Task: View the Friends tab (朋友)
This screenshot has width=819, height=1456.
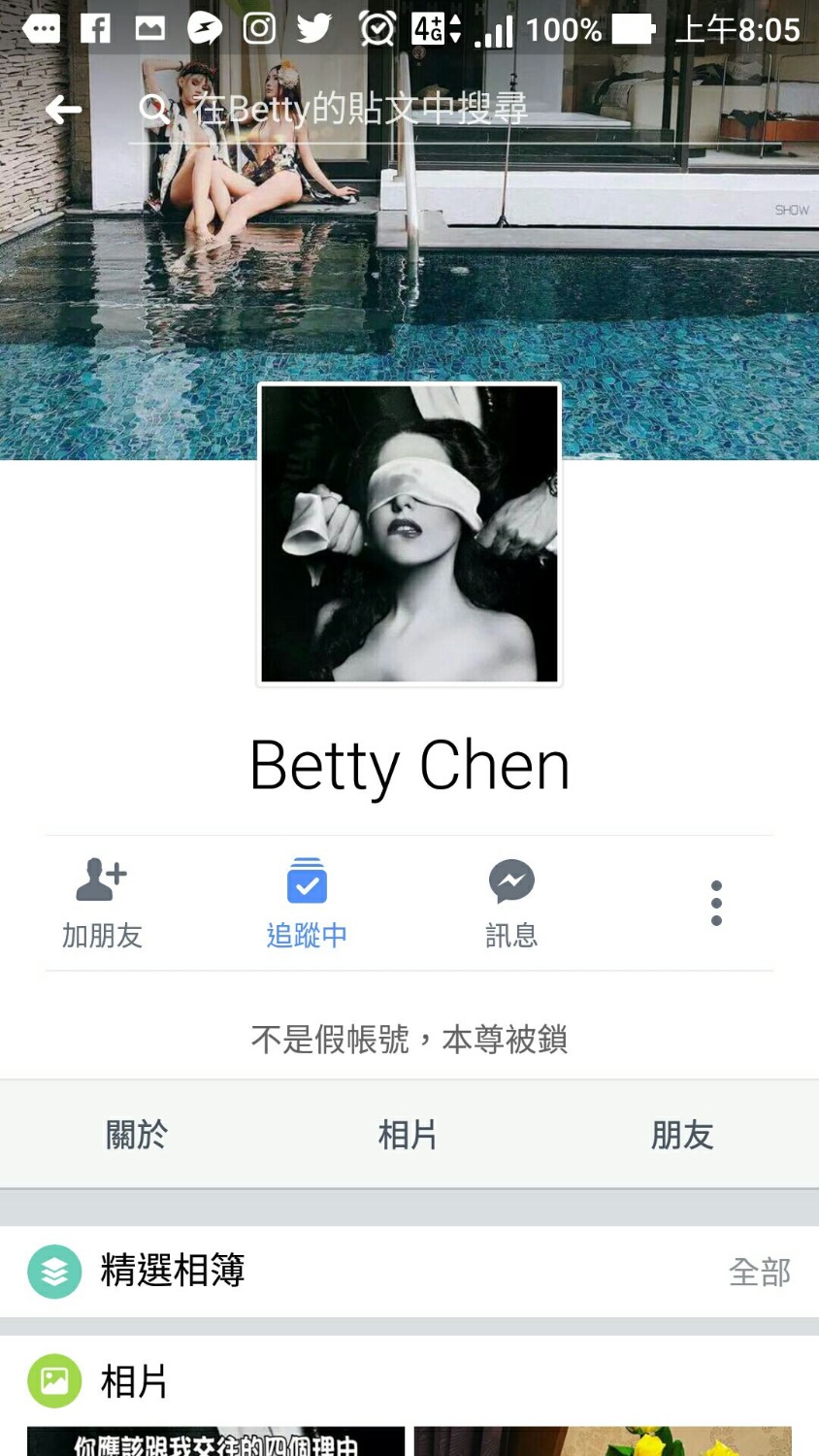Action: pos(682,1134)
